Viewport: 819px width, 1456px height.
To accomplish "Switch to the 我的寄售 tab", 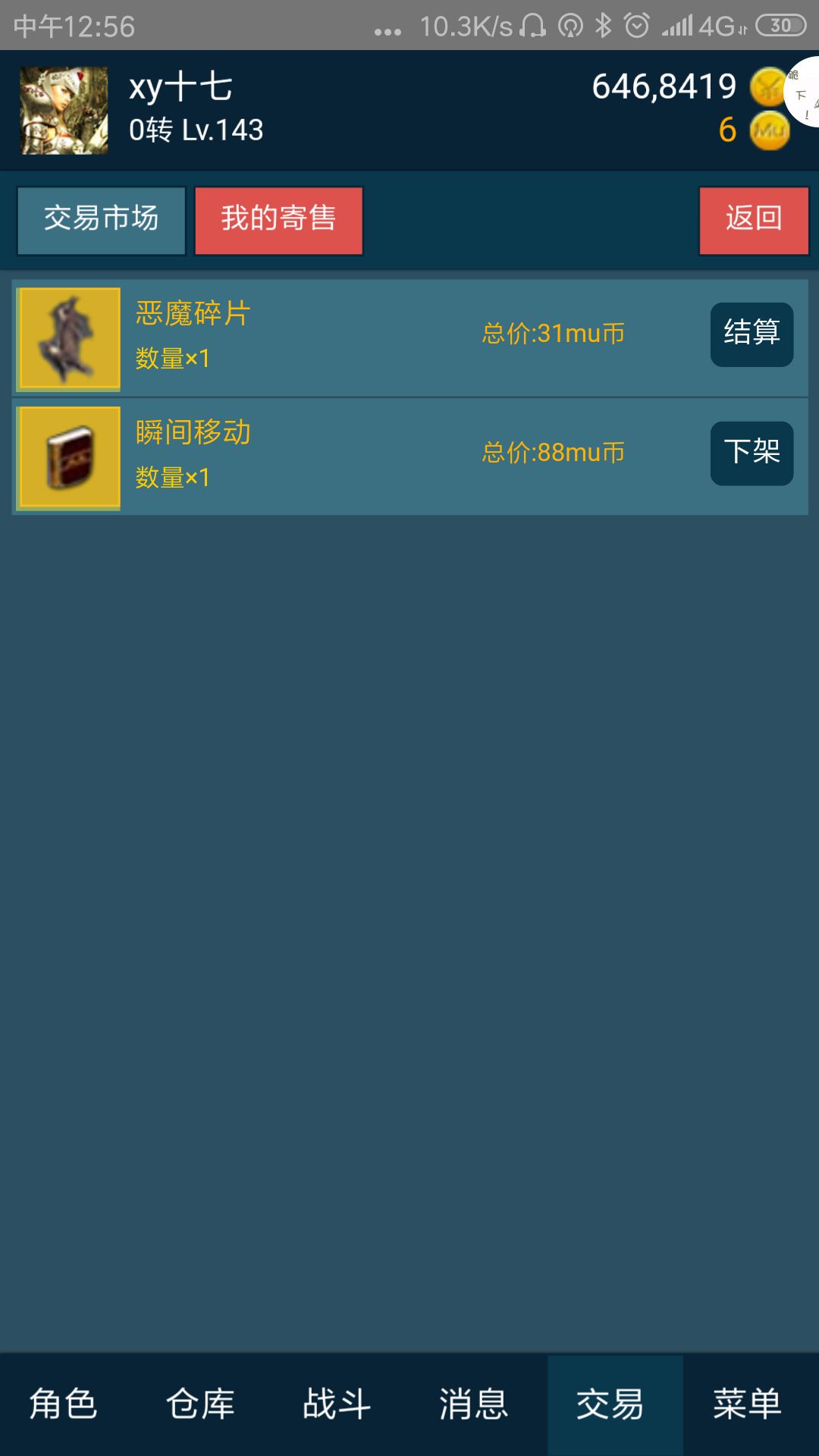I will point(278,219).
